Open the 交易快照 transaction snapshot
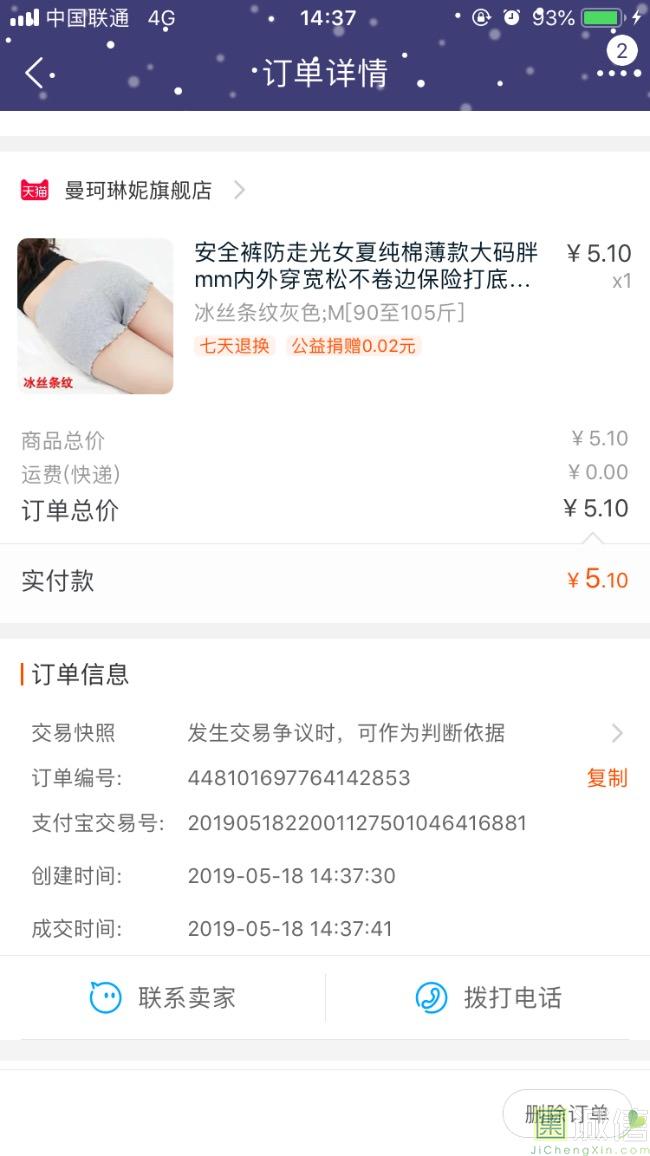Viewport: 650px width, 1156px height. (x=326, y=733)
